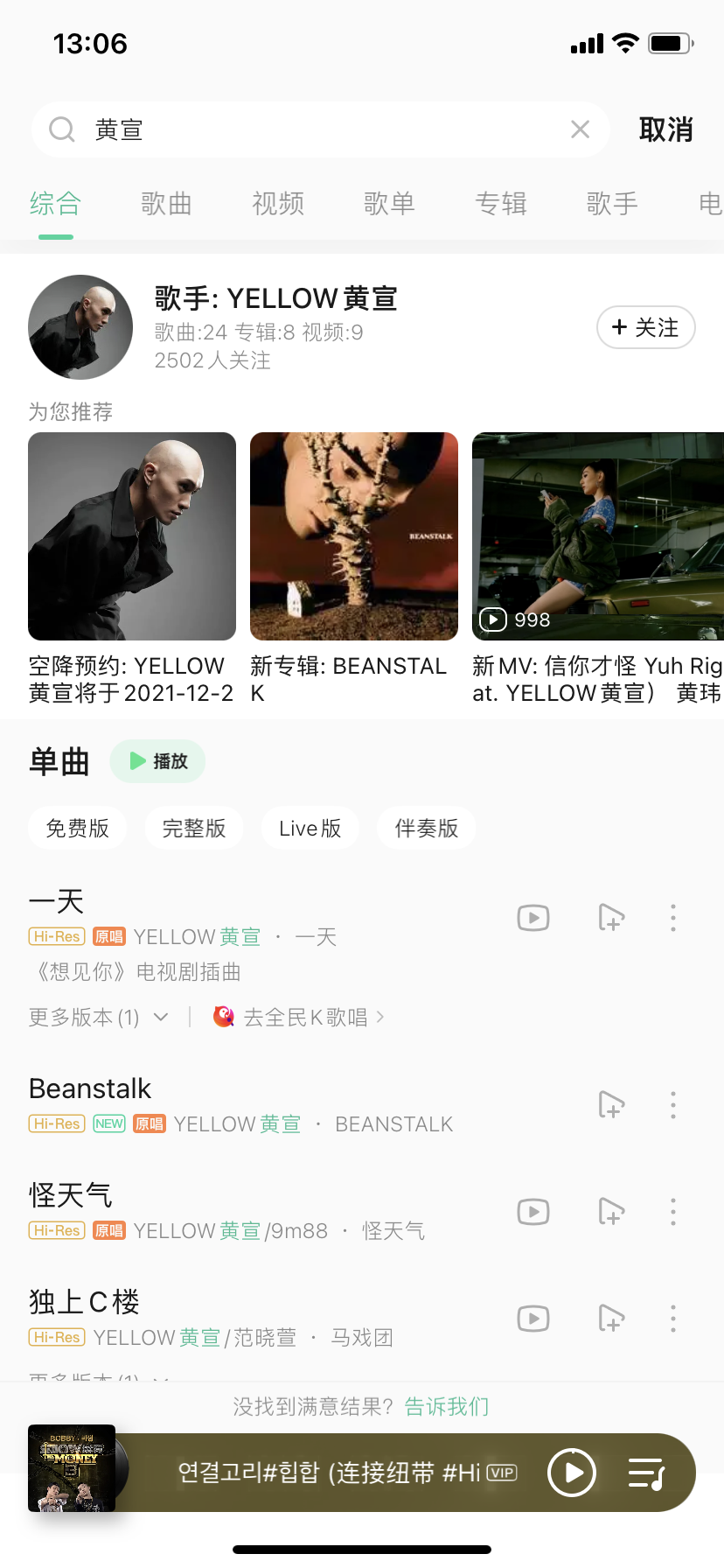Select the Live版 filter chip
The height and width of the screenshot is (1568, 724).
[x=310, y=828]
